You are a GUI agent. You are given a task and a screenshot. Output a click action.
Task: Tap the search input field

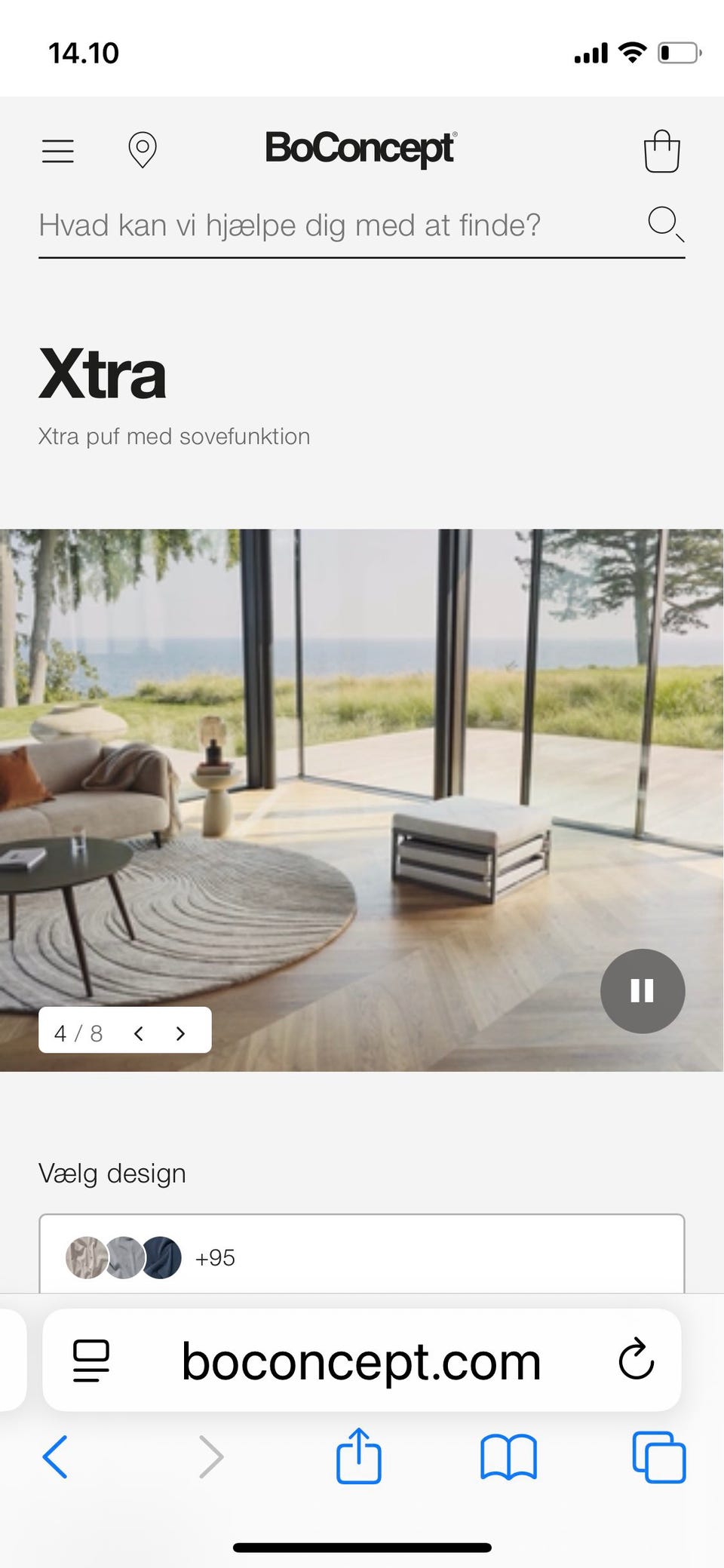[302, 225]
